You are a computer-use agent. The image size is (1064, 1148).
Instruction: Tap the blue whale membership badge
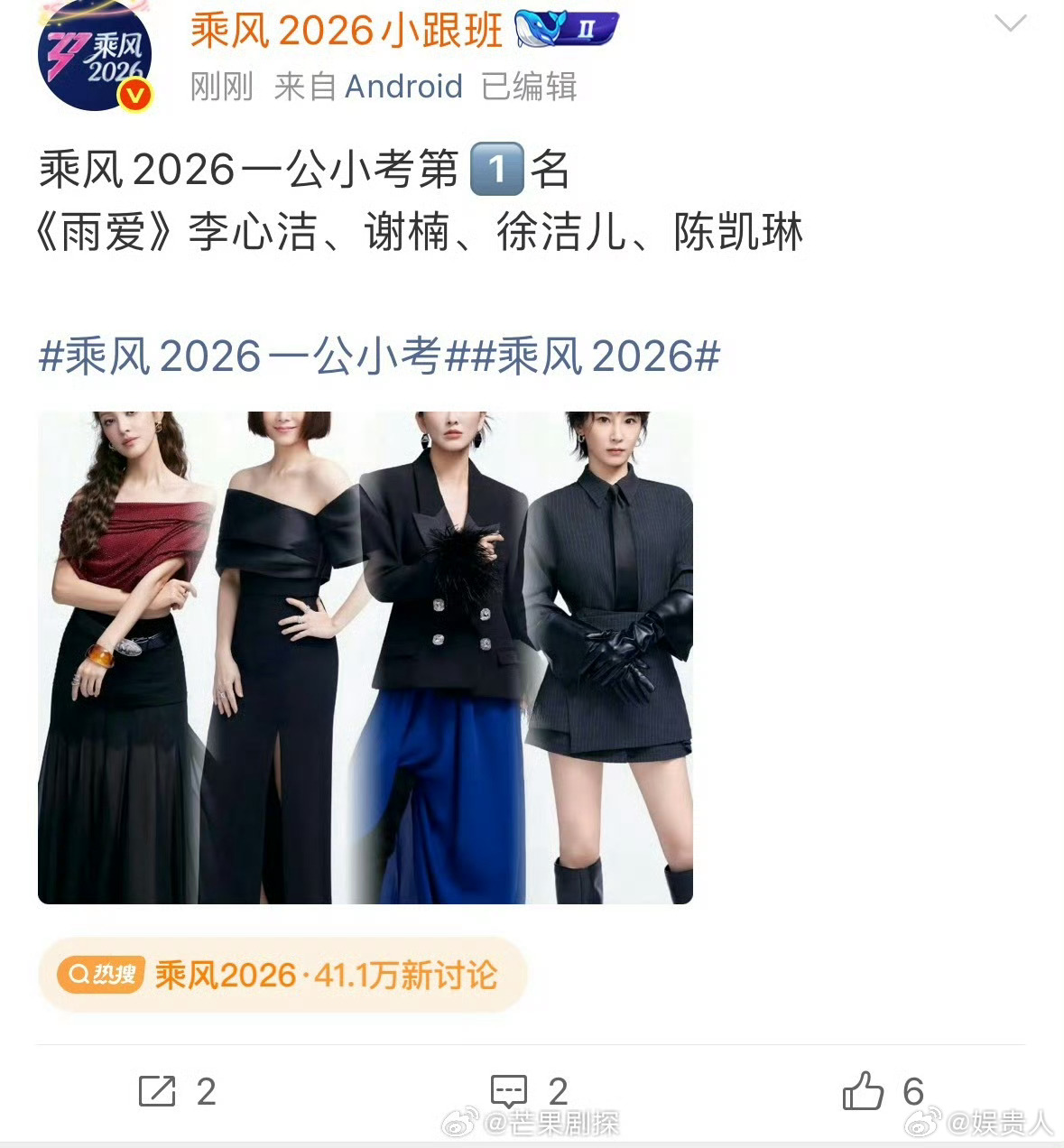(537, 29)
